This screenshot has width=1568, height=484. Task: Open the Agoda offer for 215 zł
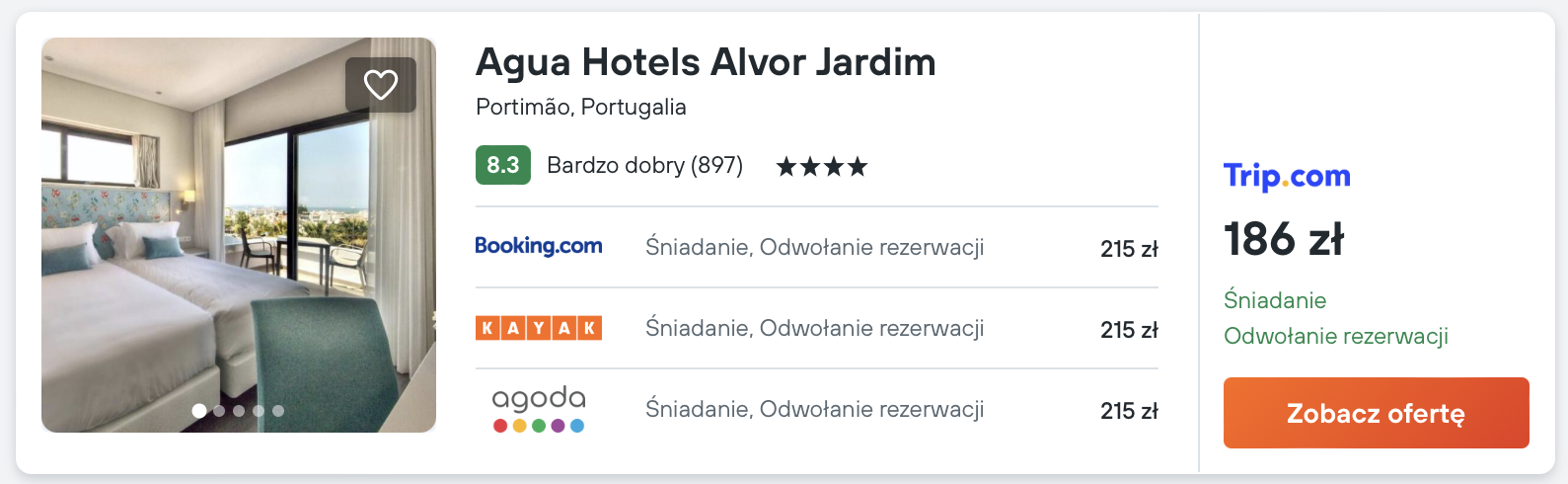coord(816,409)
